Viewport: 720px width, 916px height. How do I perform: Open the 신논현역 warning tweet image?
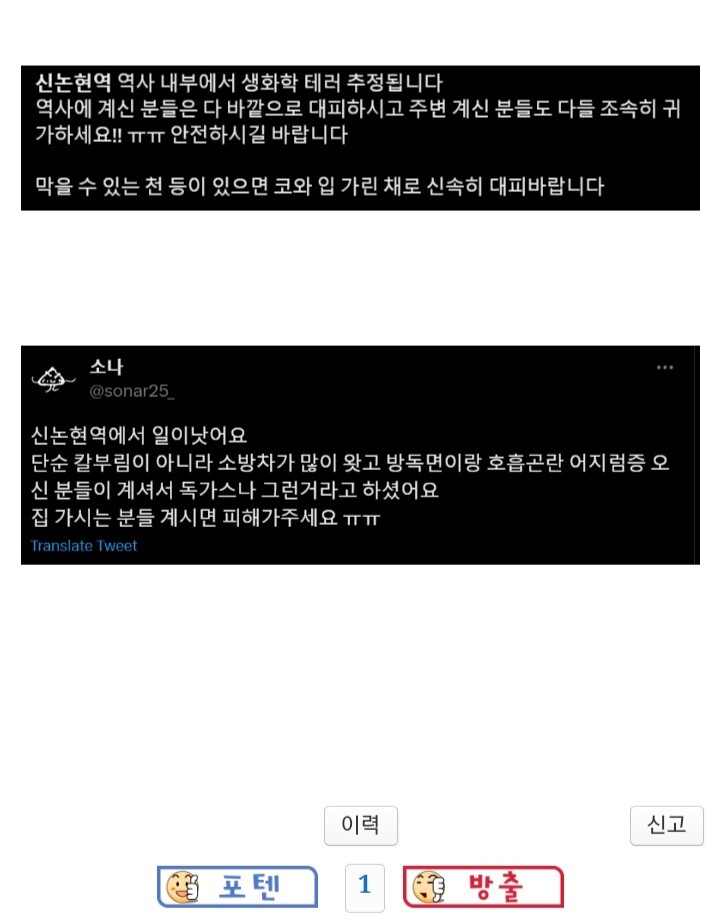pyautogui.click(x=360, y=138)
